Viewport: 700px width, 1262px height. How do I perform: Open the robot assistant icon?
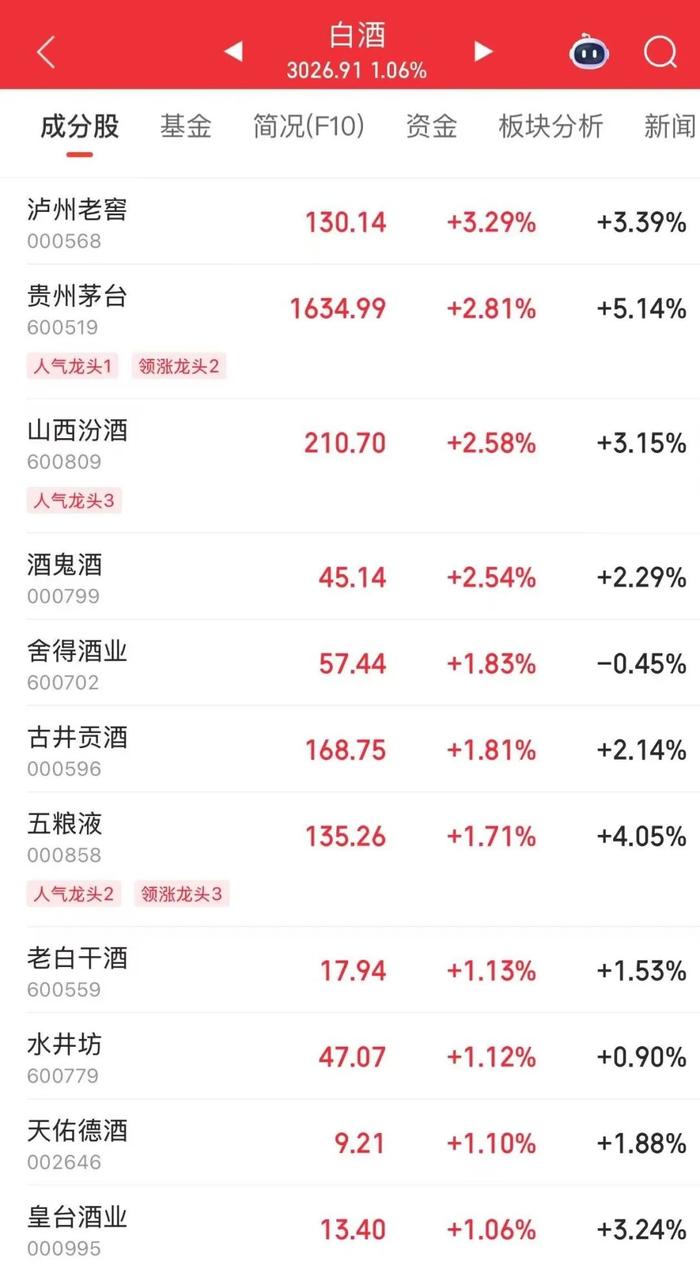pos(590,51)
